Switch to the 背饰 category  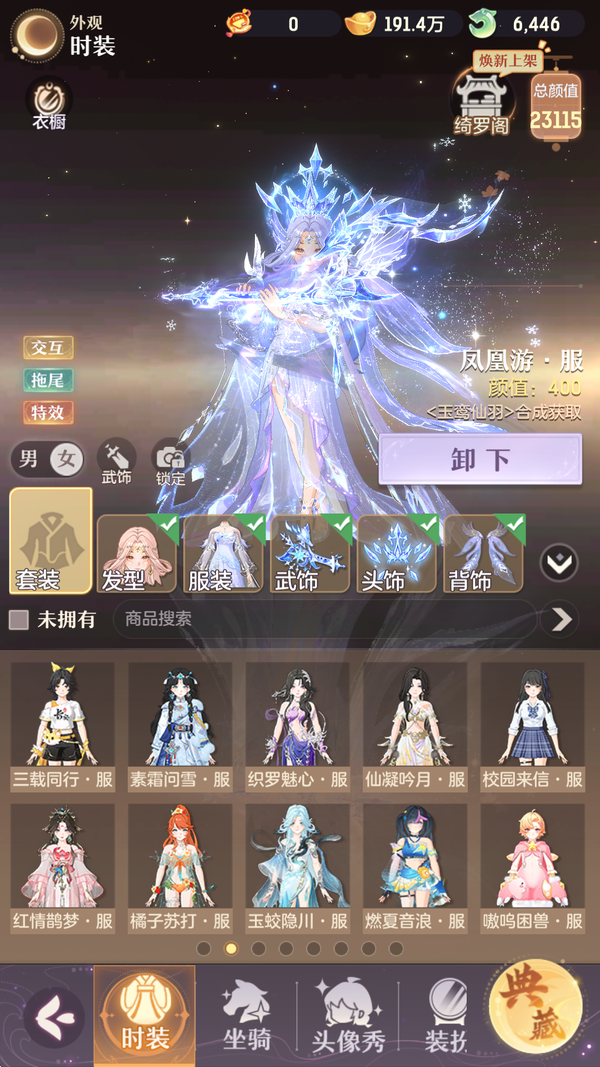point(484,553)
